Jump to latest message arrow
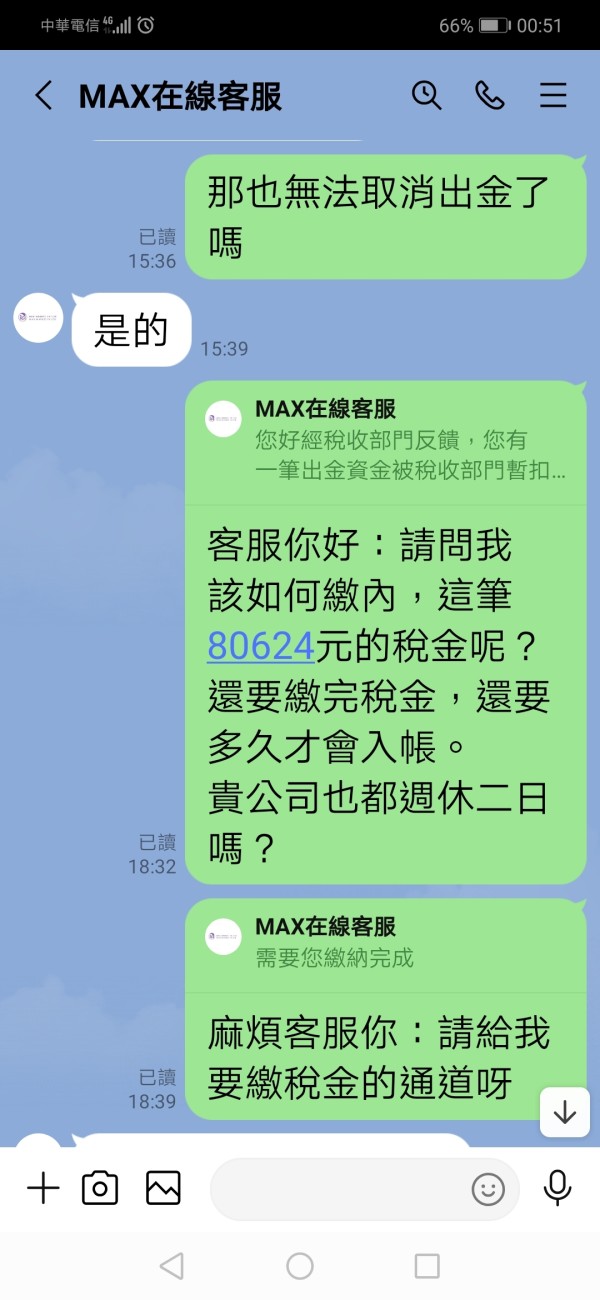Viewport: 600px width, 1300px height. pos(565,1111)
